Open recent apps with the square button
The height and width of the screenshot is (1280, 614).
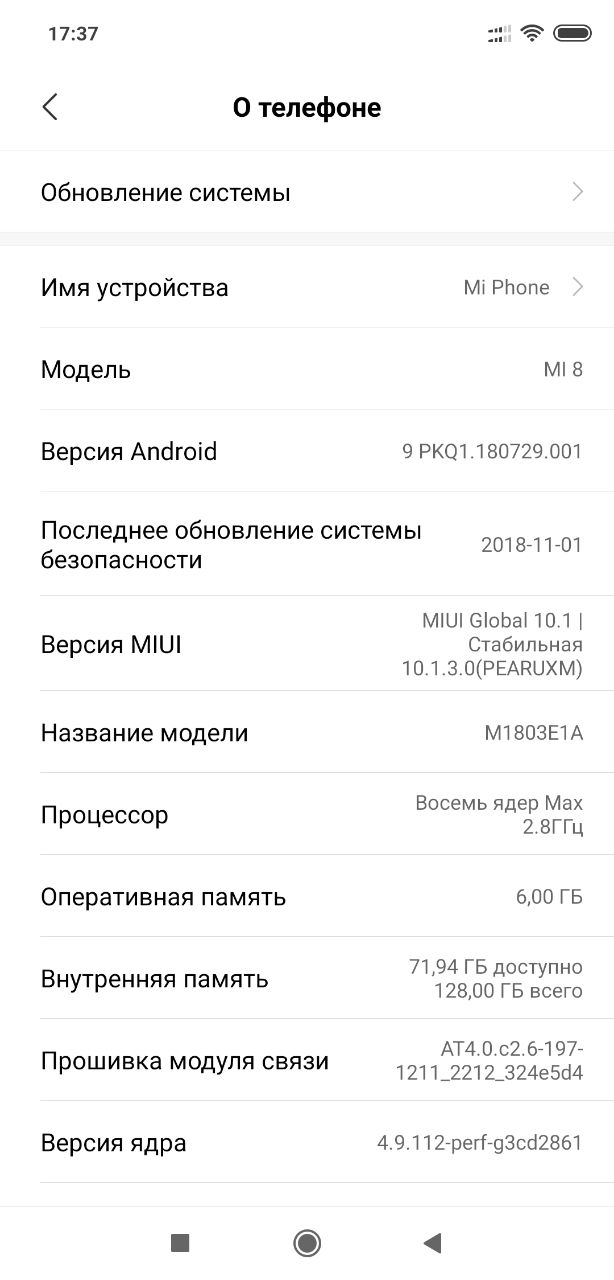click(x=180, y=1243)
